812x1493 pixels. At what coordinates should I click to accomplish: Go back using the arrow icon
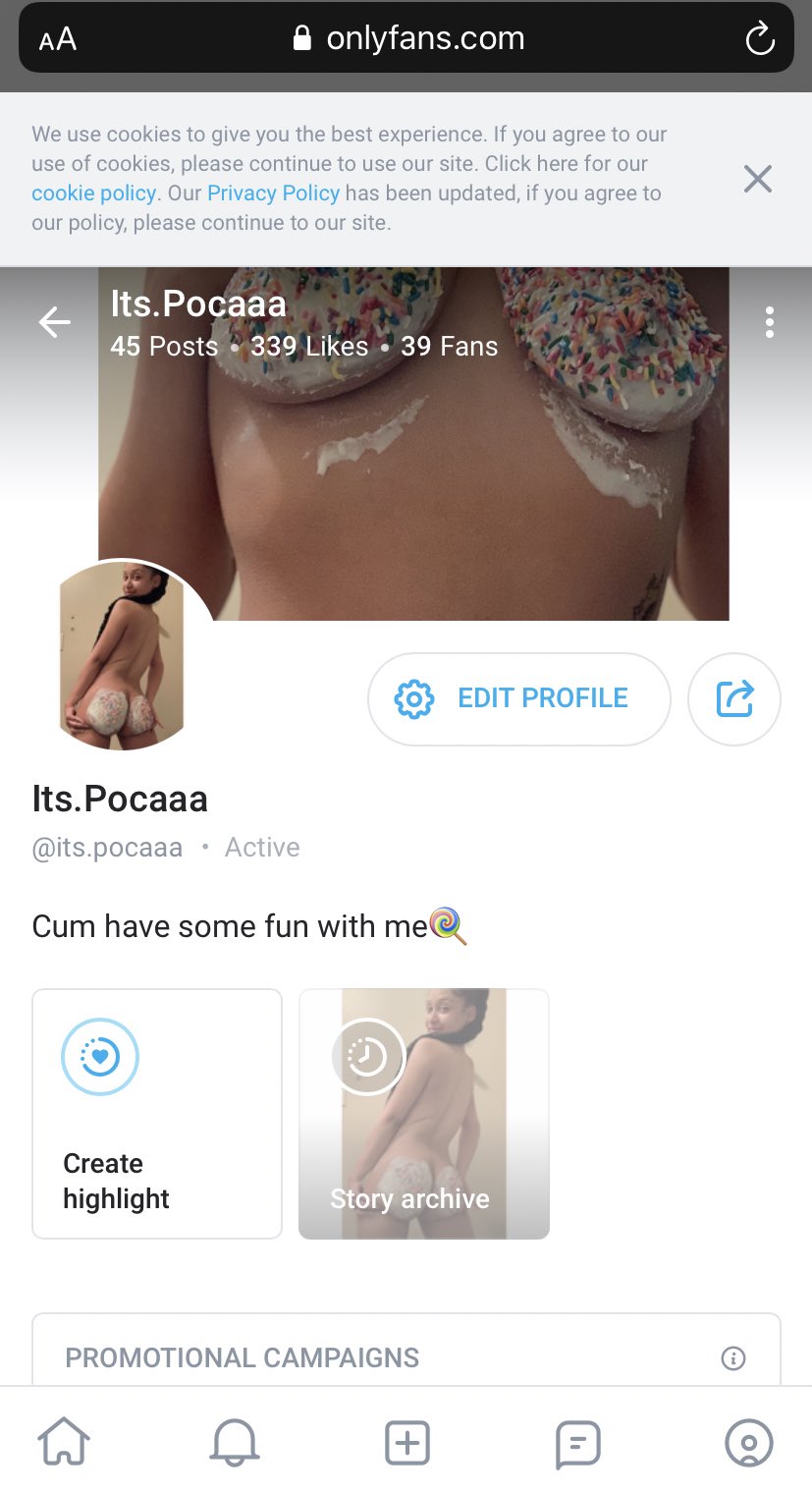coord(54,322)
